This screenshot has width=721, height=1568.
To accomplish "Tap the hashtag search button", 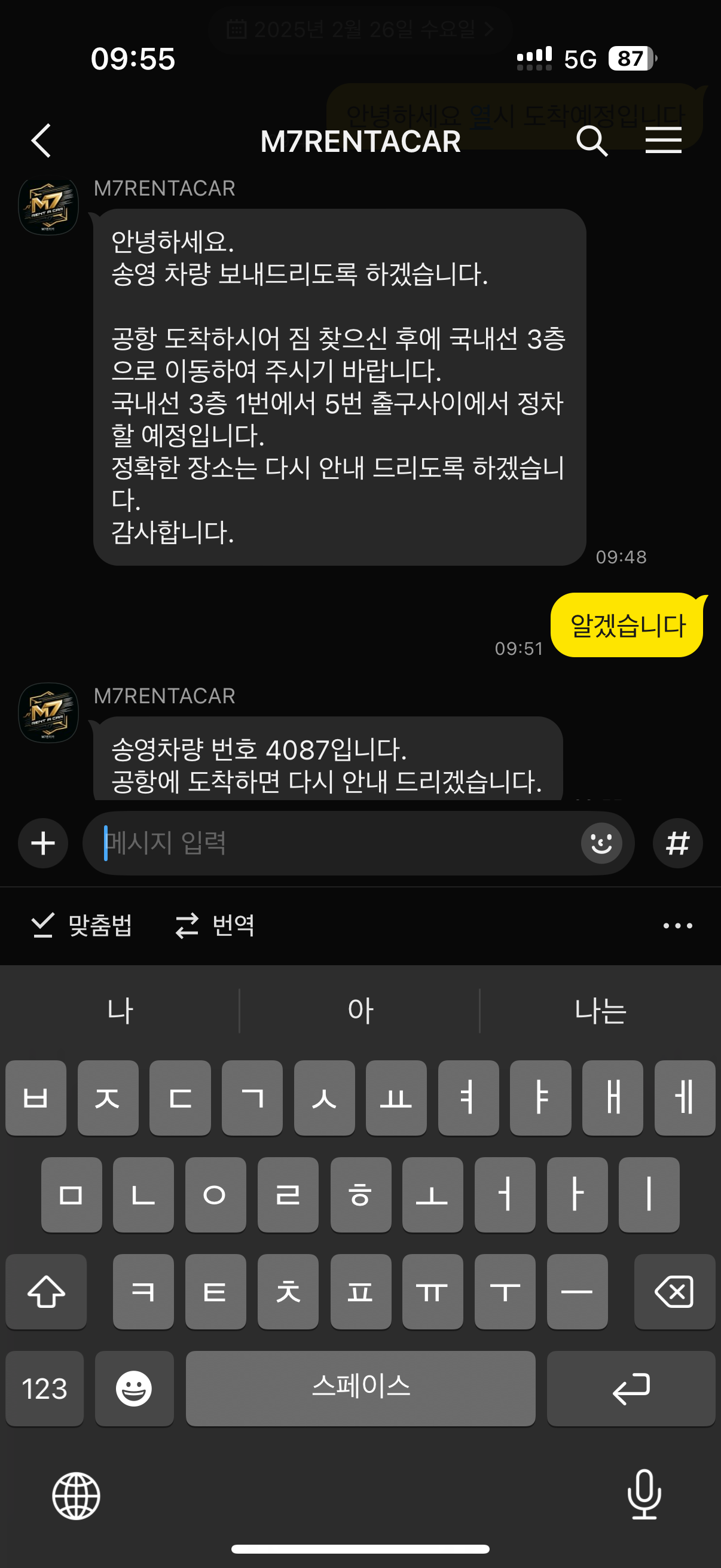I will coord(677,843).
